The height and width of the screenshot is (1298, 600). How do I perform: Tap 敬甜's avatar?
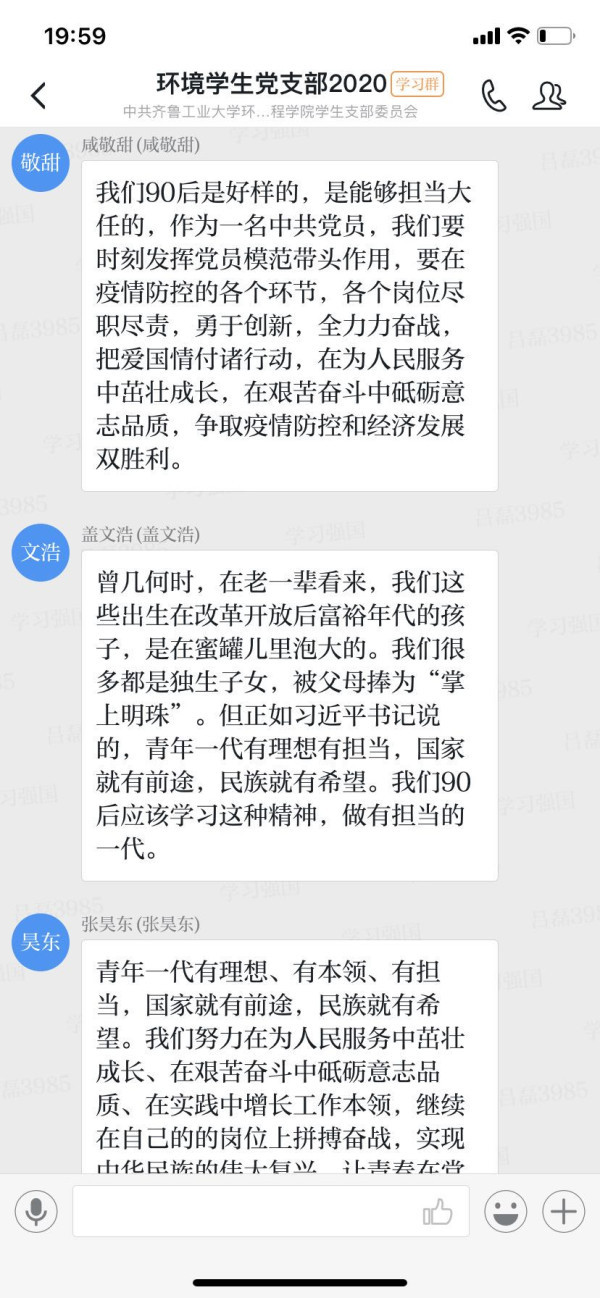(41, 163)
